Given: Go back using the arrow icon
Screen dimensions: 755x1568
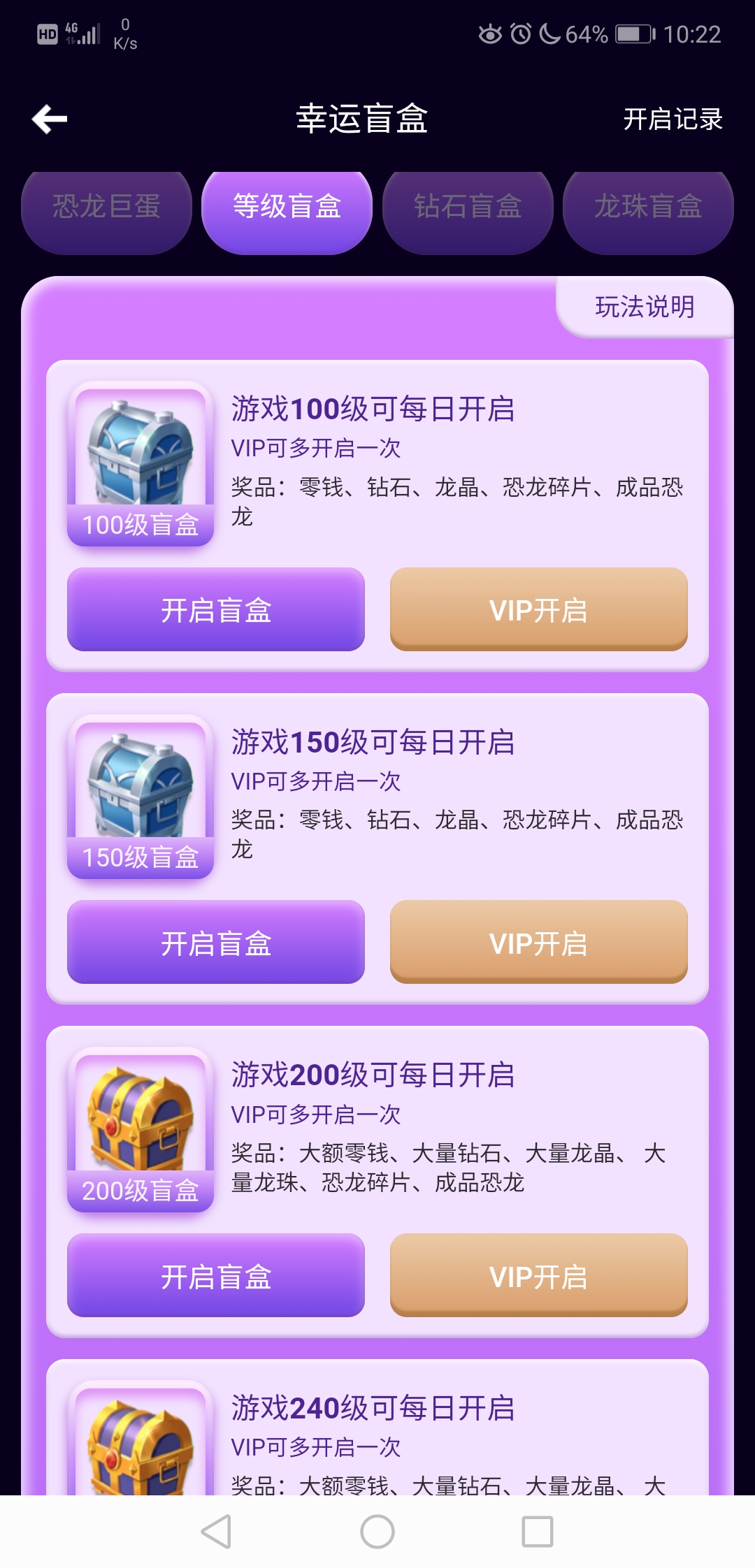Looking at the screenshot, I should point(50,119).
